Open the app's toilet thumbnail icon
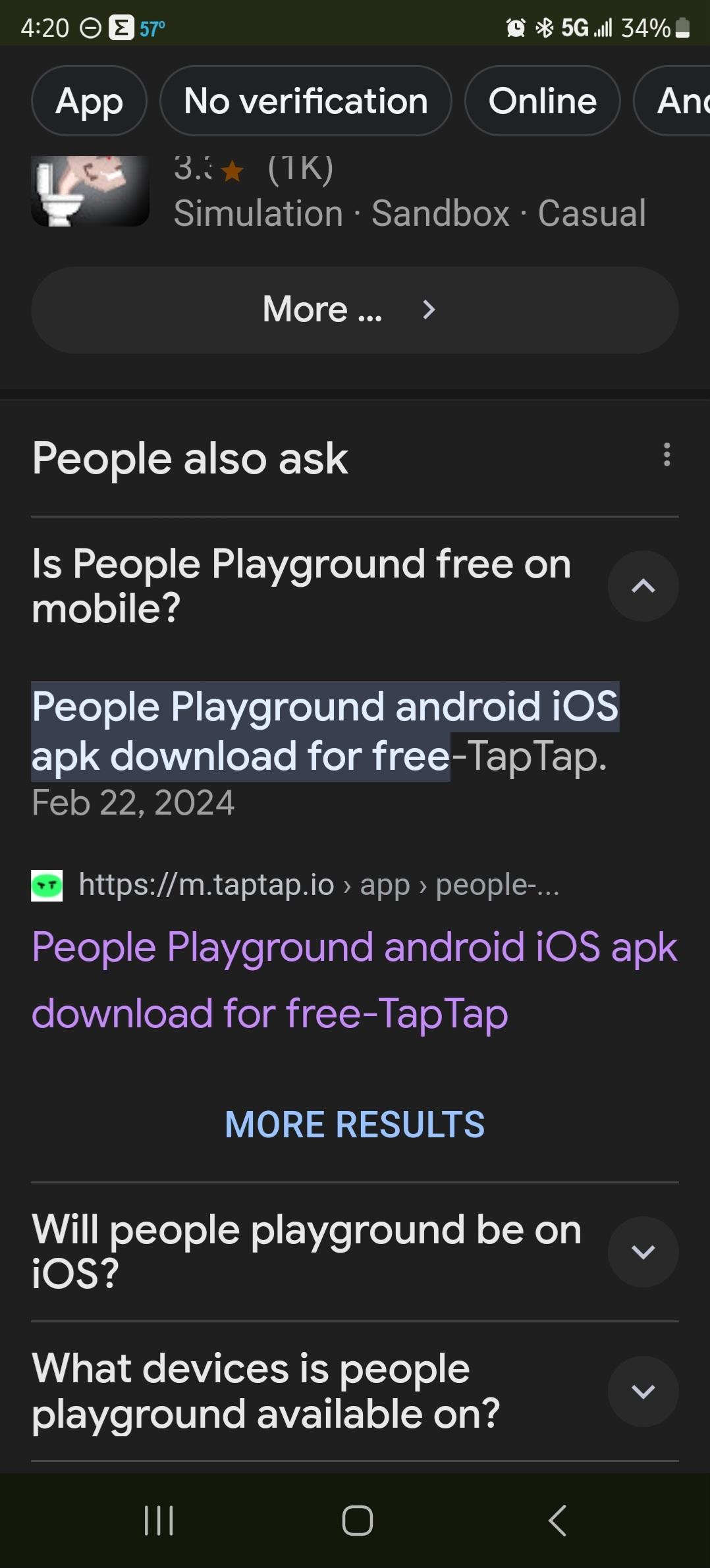 click(90, 190)
